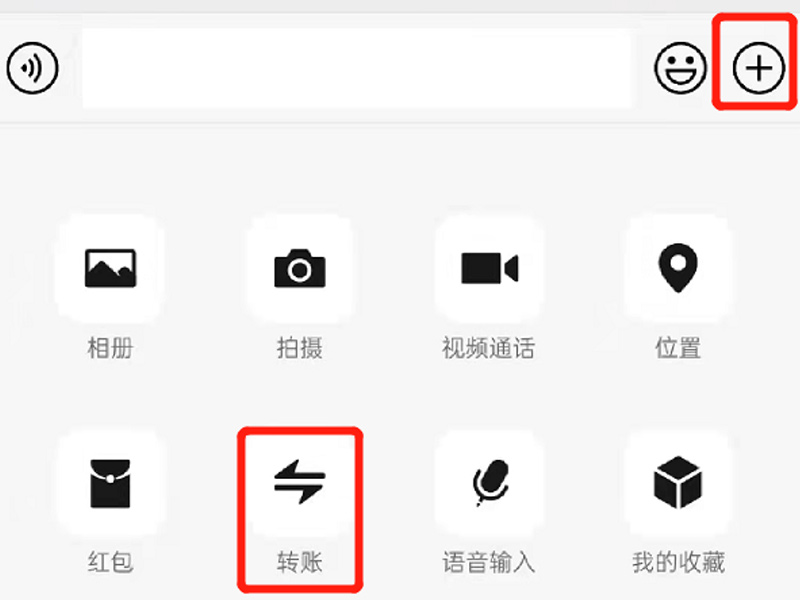Choose 语音输入 voice input
Viewport: 800px width, 600px height.
coord(489,485)
